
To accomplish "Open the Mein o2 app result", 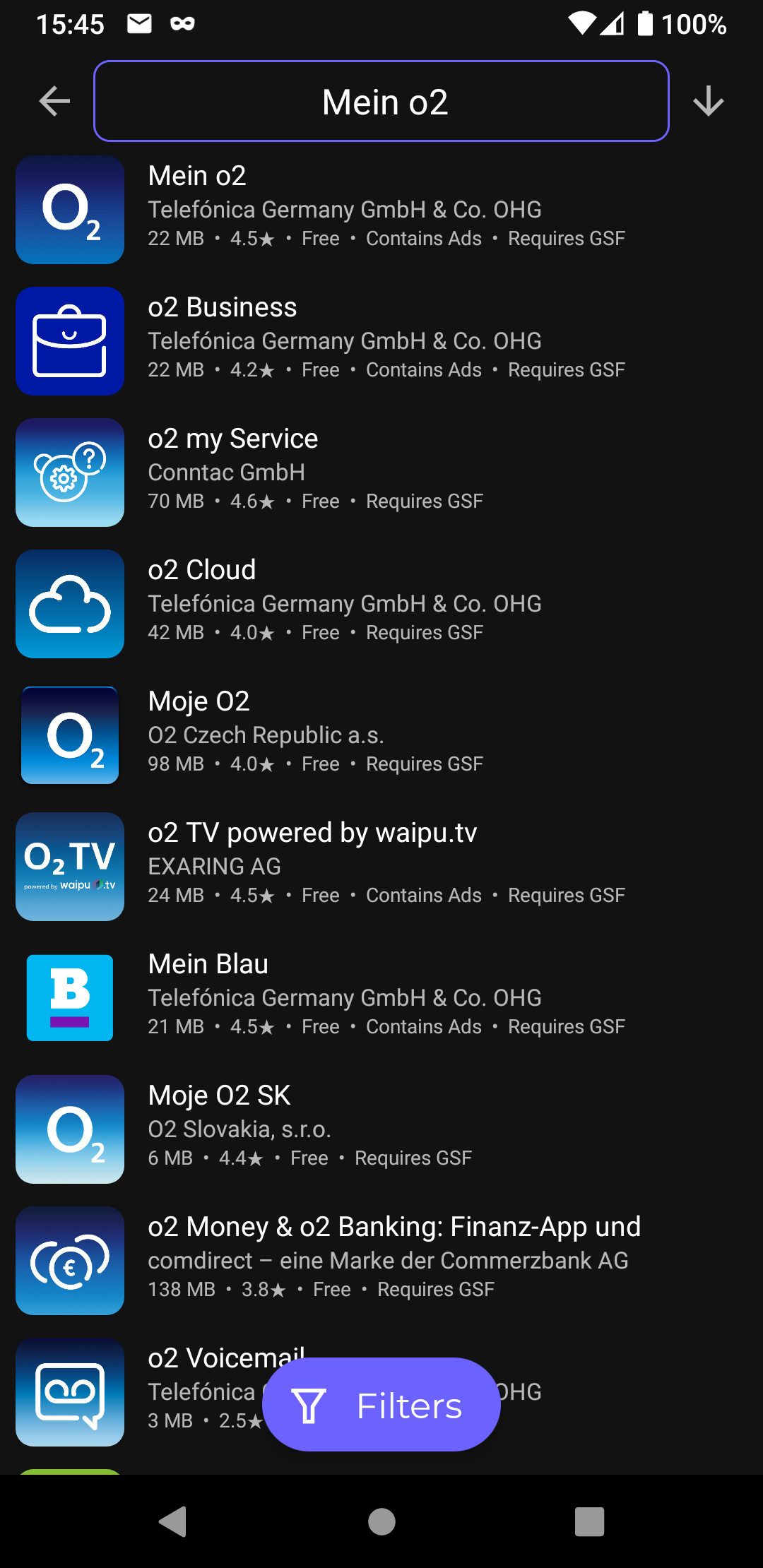I will [x=381, y=210].
